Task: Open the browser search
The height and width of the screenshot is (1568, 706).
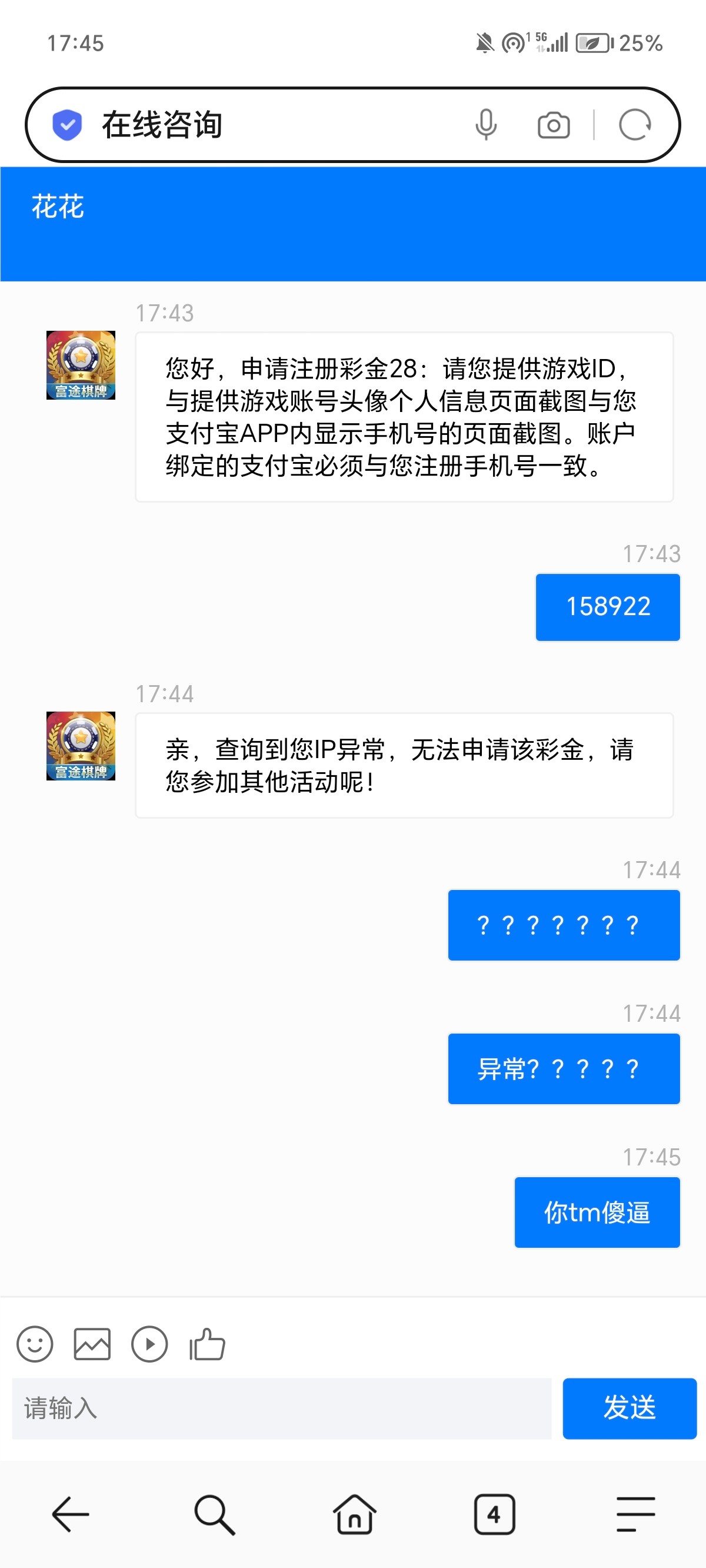Action: click(214, 1514)
